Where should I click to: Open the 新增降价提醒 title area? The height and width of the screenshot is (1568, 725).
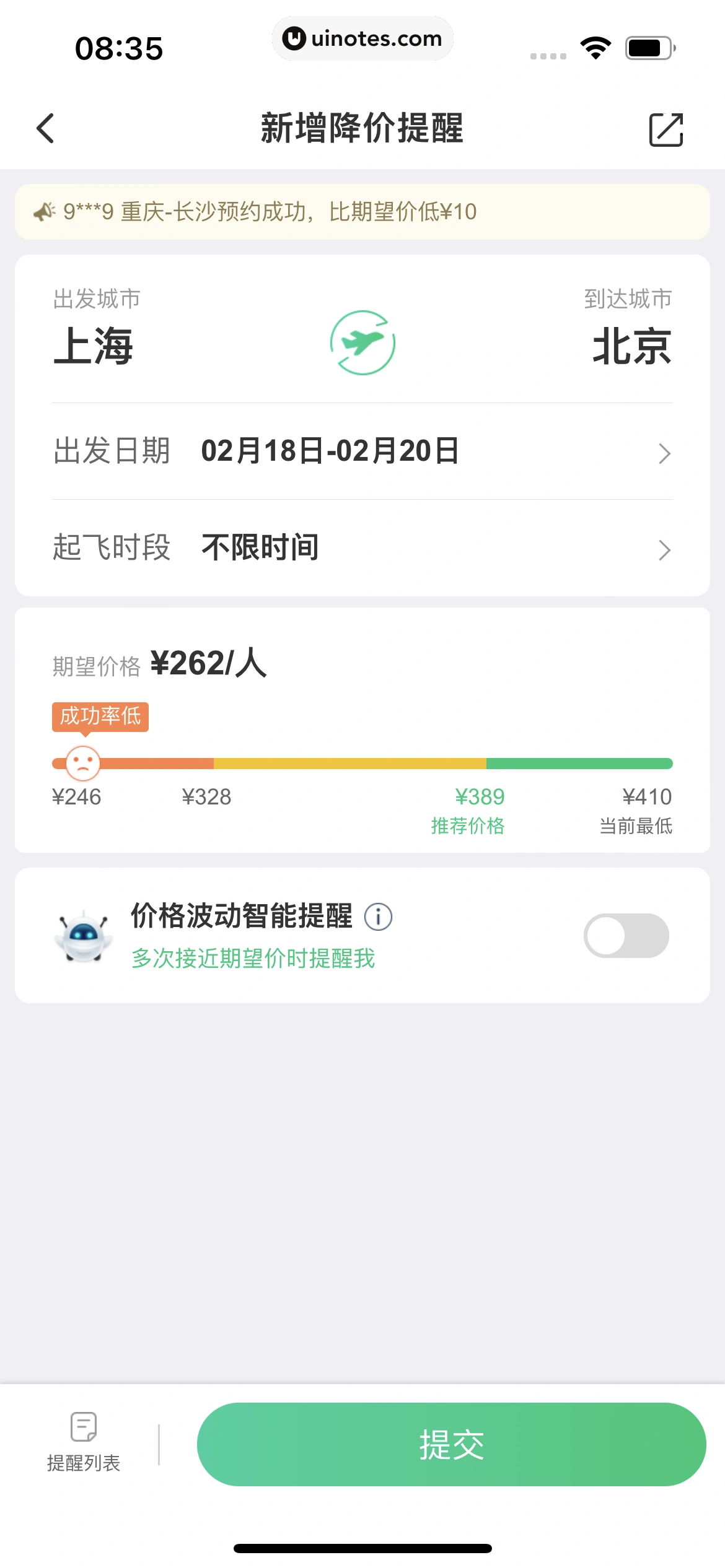(x=362, y=129)
